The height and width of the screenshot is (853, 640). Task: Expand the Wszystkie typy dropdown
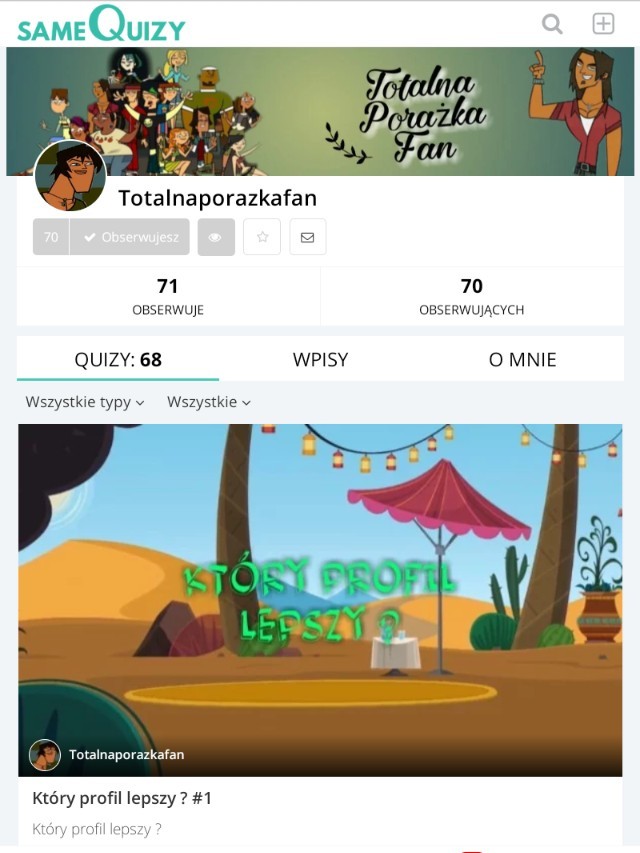coord(85,402)
